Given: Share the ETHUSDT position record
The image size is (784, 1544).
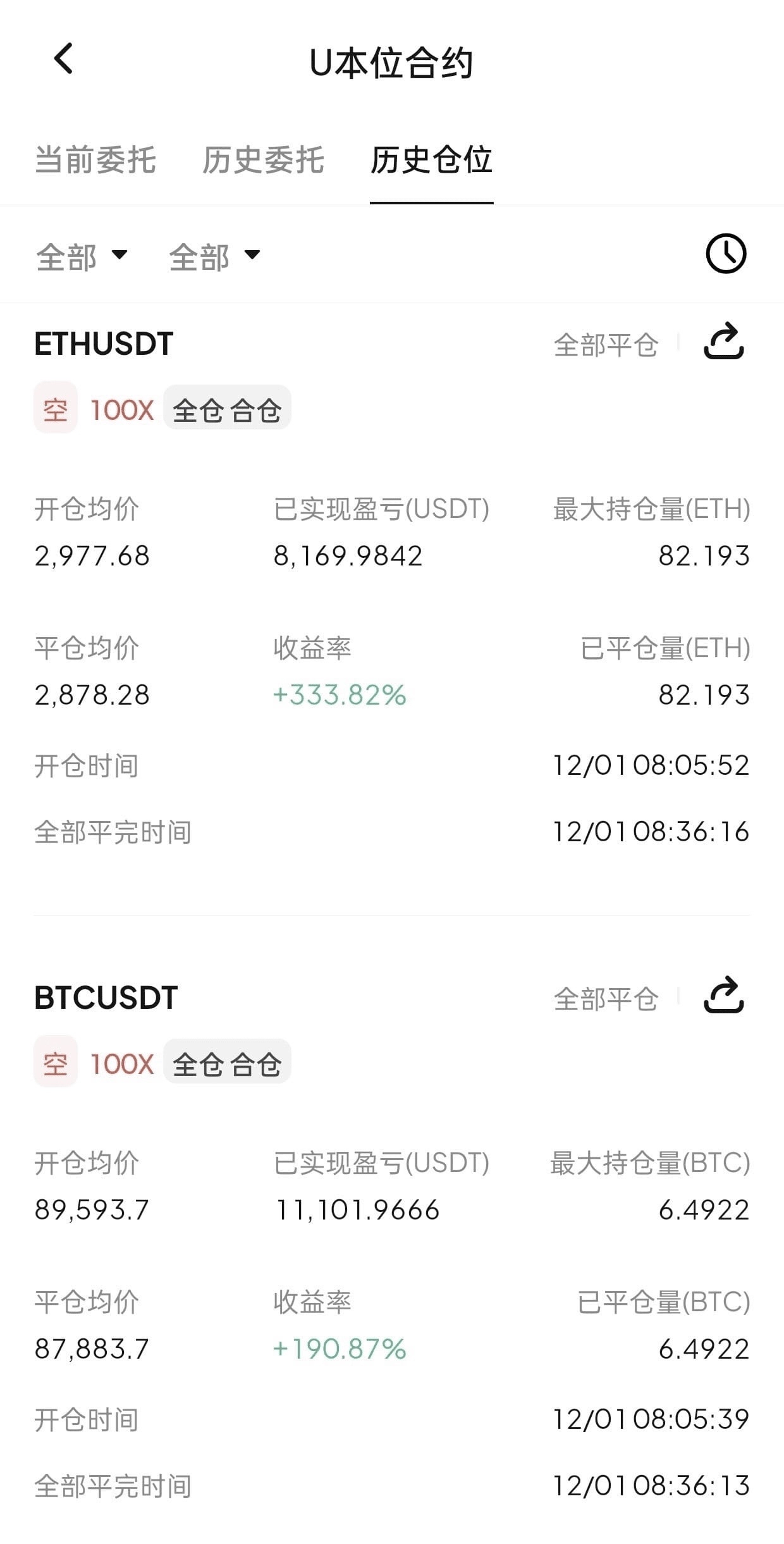Looking at the screenshot, I should pos(724,342).
